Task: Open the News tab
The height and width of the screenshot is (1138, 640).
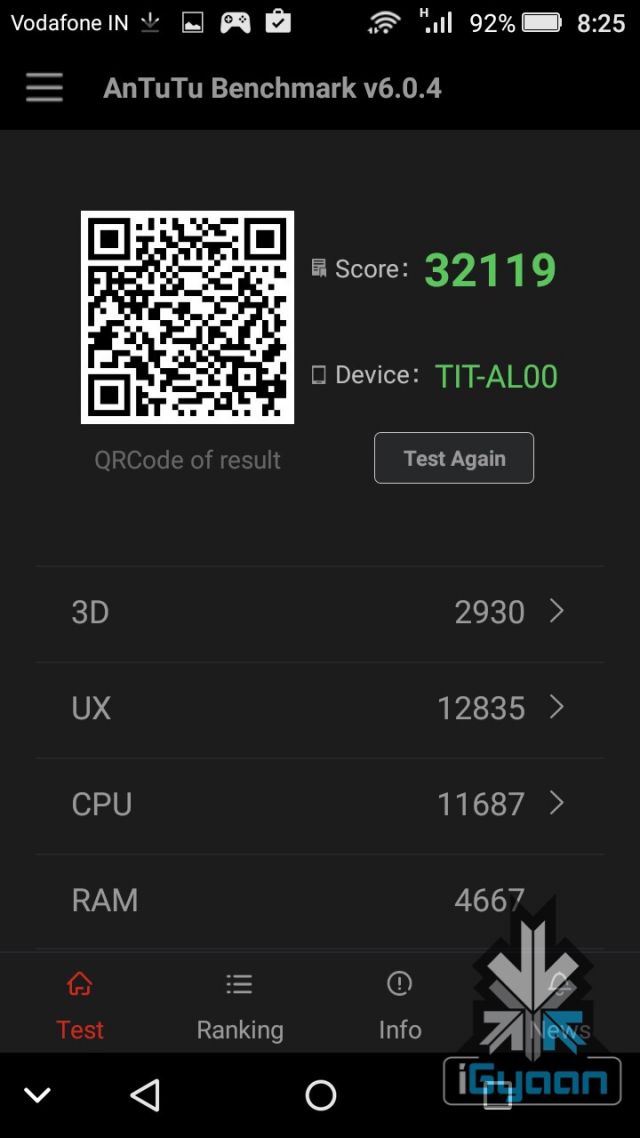Action: pyautogui.click(x=560, y=1006)
